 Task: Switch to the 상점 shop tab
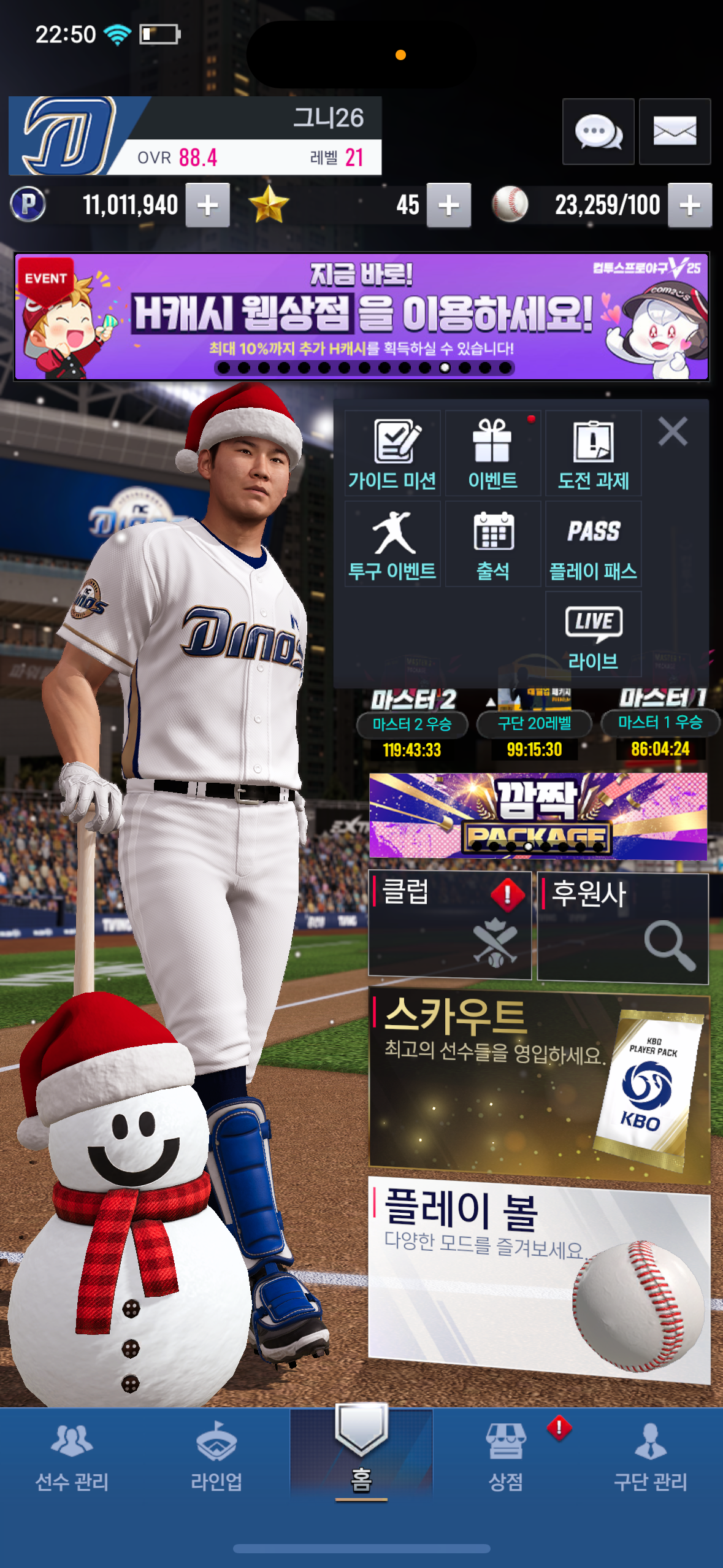click(x=505, y=1457)
